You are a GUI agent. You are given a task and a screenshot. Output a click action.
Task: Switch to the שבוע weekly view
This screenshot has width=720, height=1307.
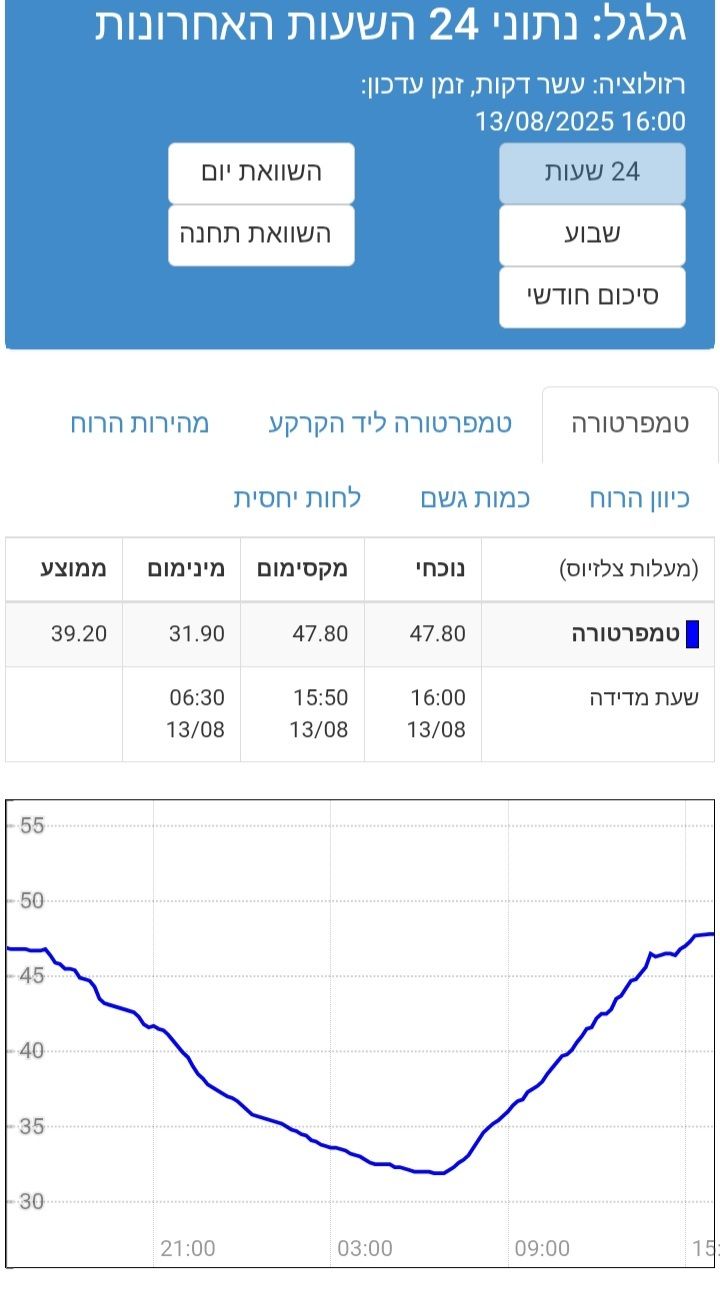coord(592,235)
